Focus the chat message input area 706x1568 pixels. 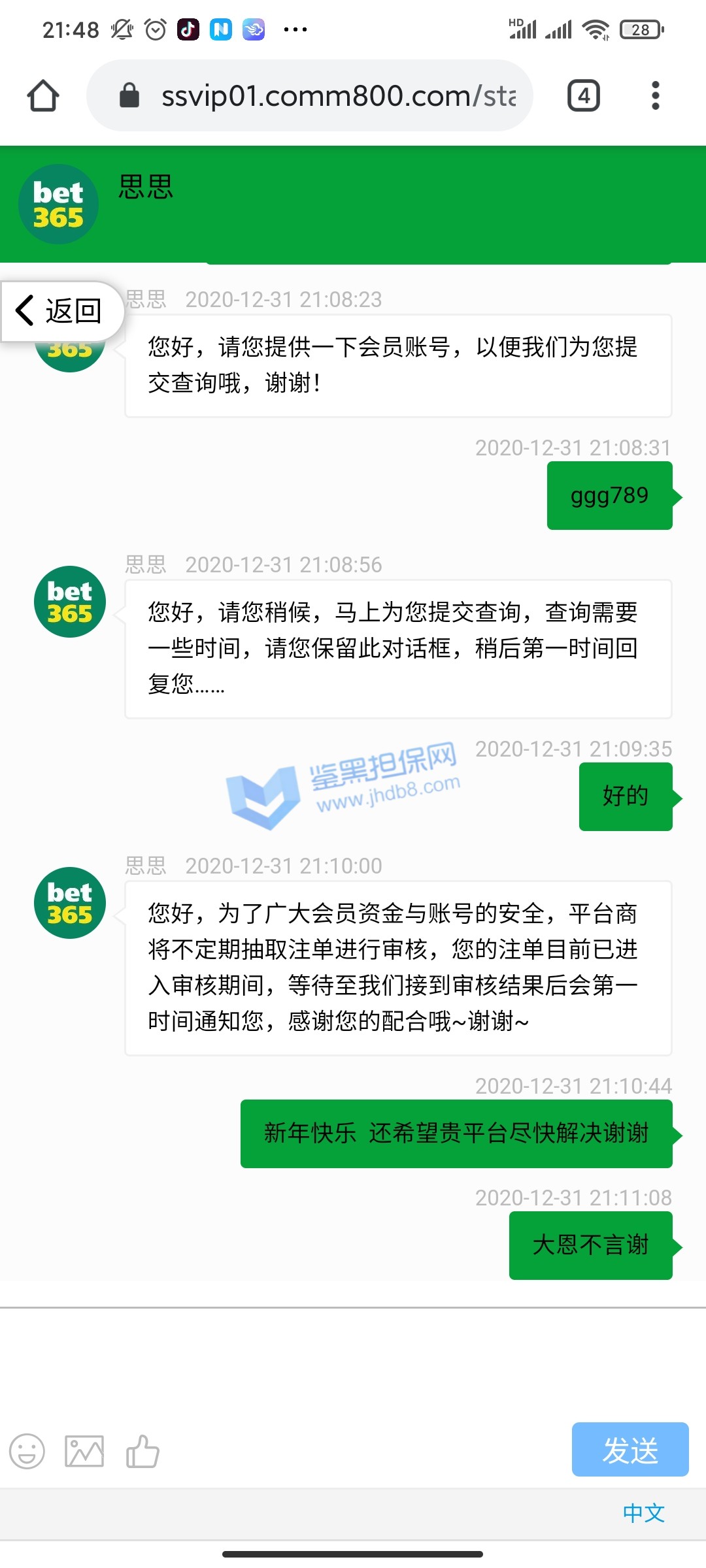pyautogui.click(x=353, y=1362)
